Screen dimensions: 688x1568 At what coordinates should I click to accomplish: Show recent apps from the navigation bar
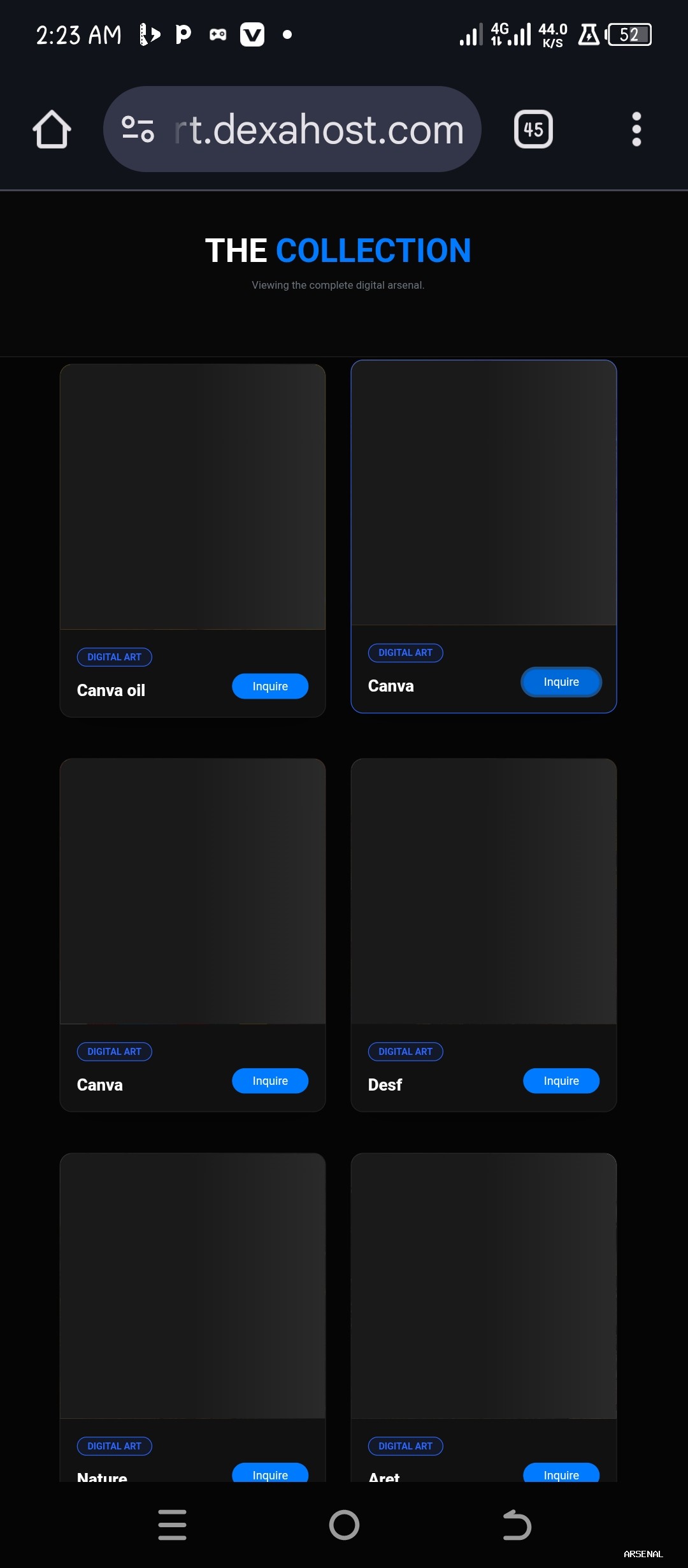pyautogui.click(x=172, y=1525)
